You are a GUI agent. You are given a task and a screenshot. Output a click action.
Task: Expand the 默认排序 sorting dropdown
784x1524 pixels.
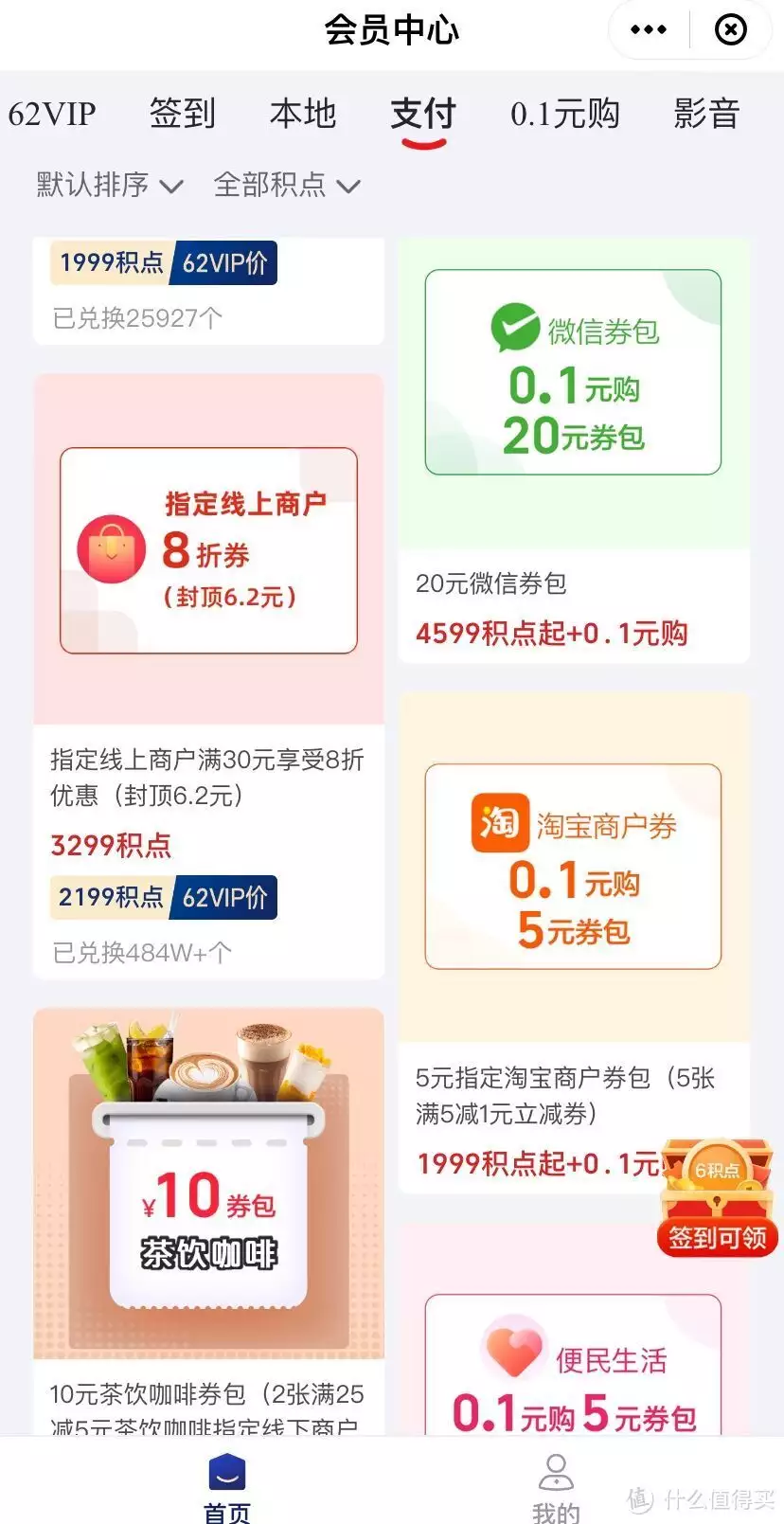(x=110, y=185)
